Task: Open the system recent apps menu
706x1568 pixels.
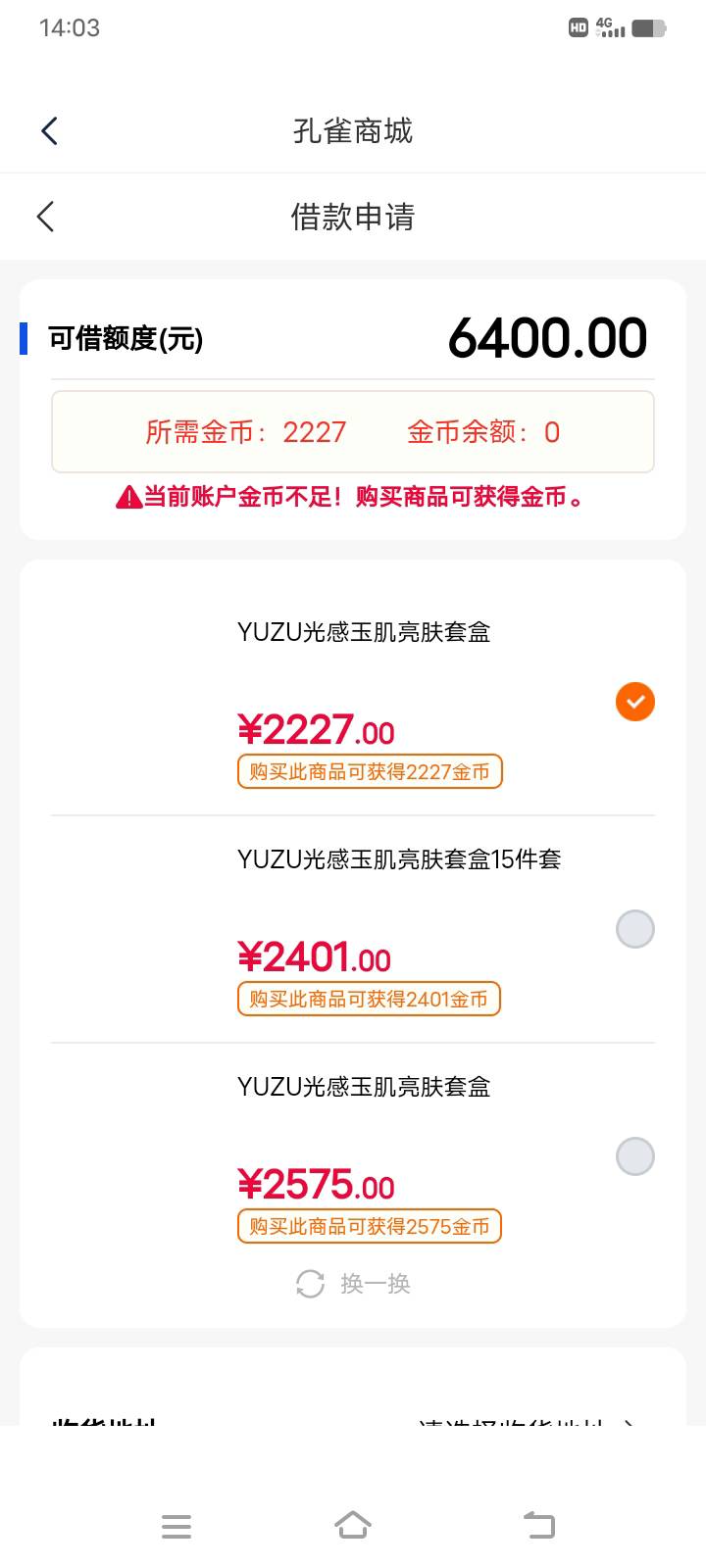Action: click(x=176, y=1526)
